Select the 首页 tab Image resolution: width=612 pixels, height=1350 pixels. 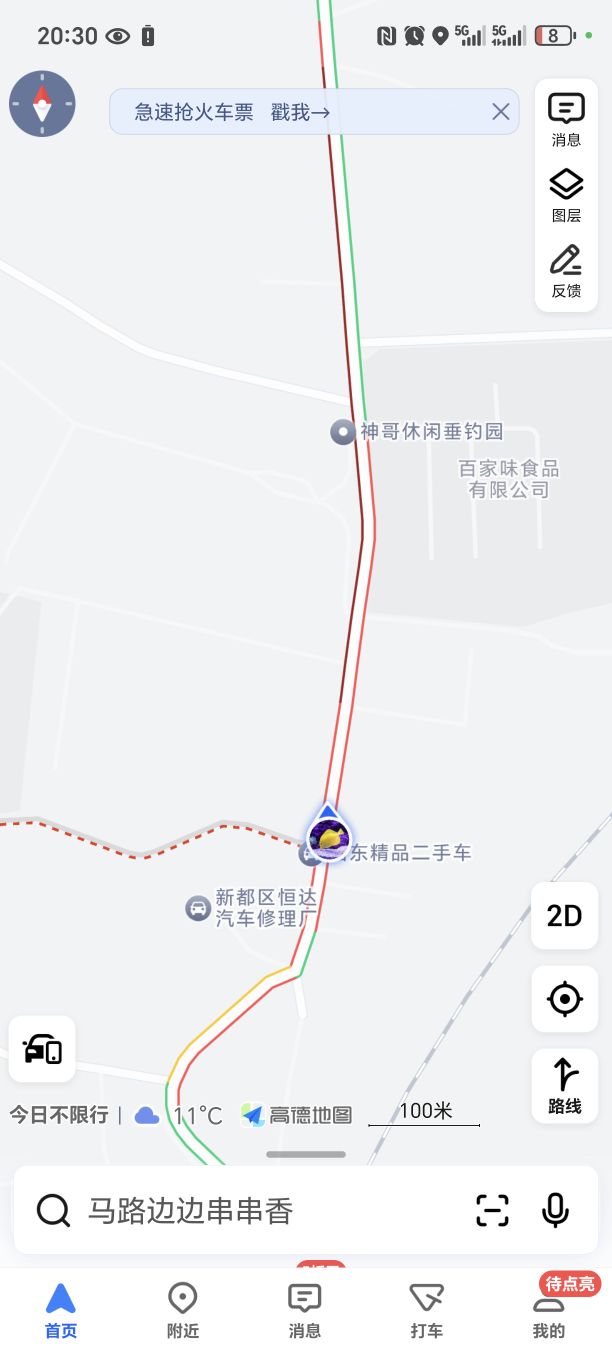pos(60,1310)
